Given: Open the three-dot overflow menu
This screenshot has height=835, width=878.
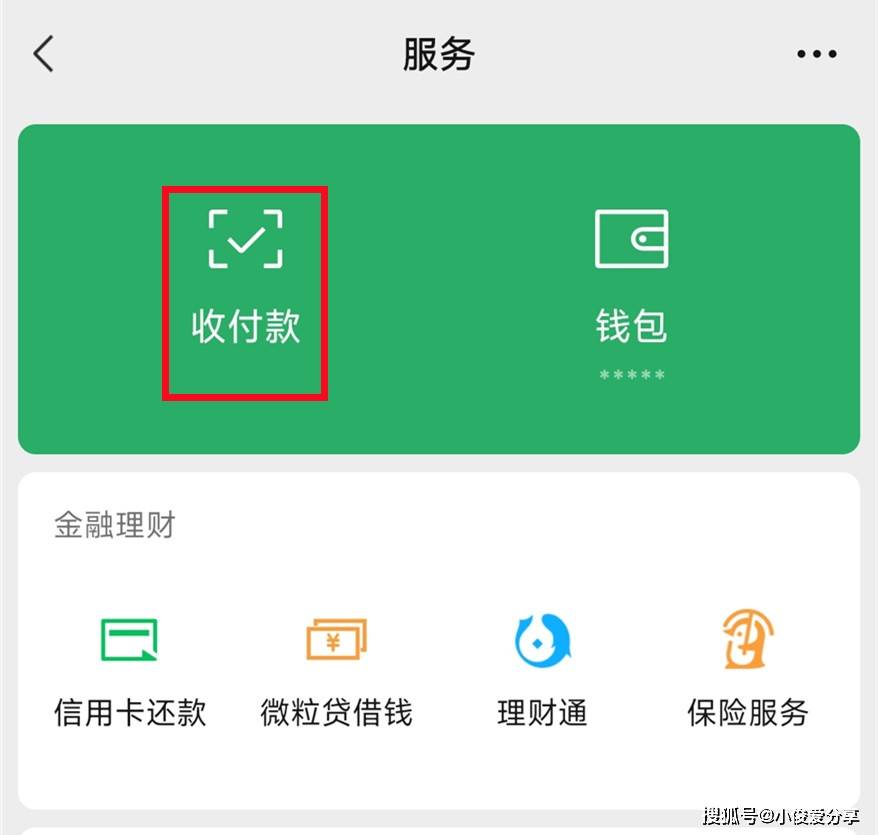Looking at the screenshot, I should click(816, 54).
